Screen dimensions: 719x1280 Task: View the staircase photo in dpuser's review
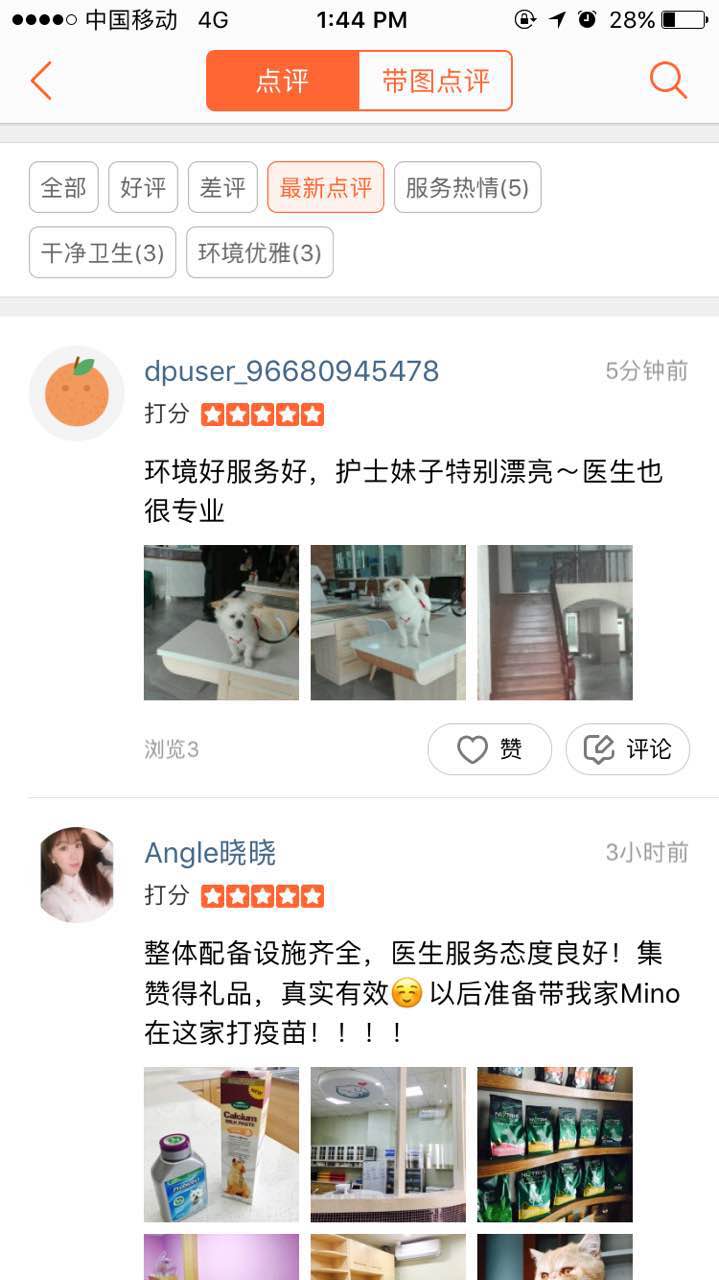point(555,622)
